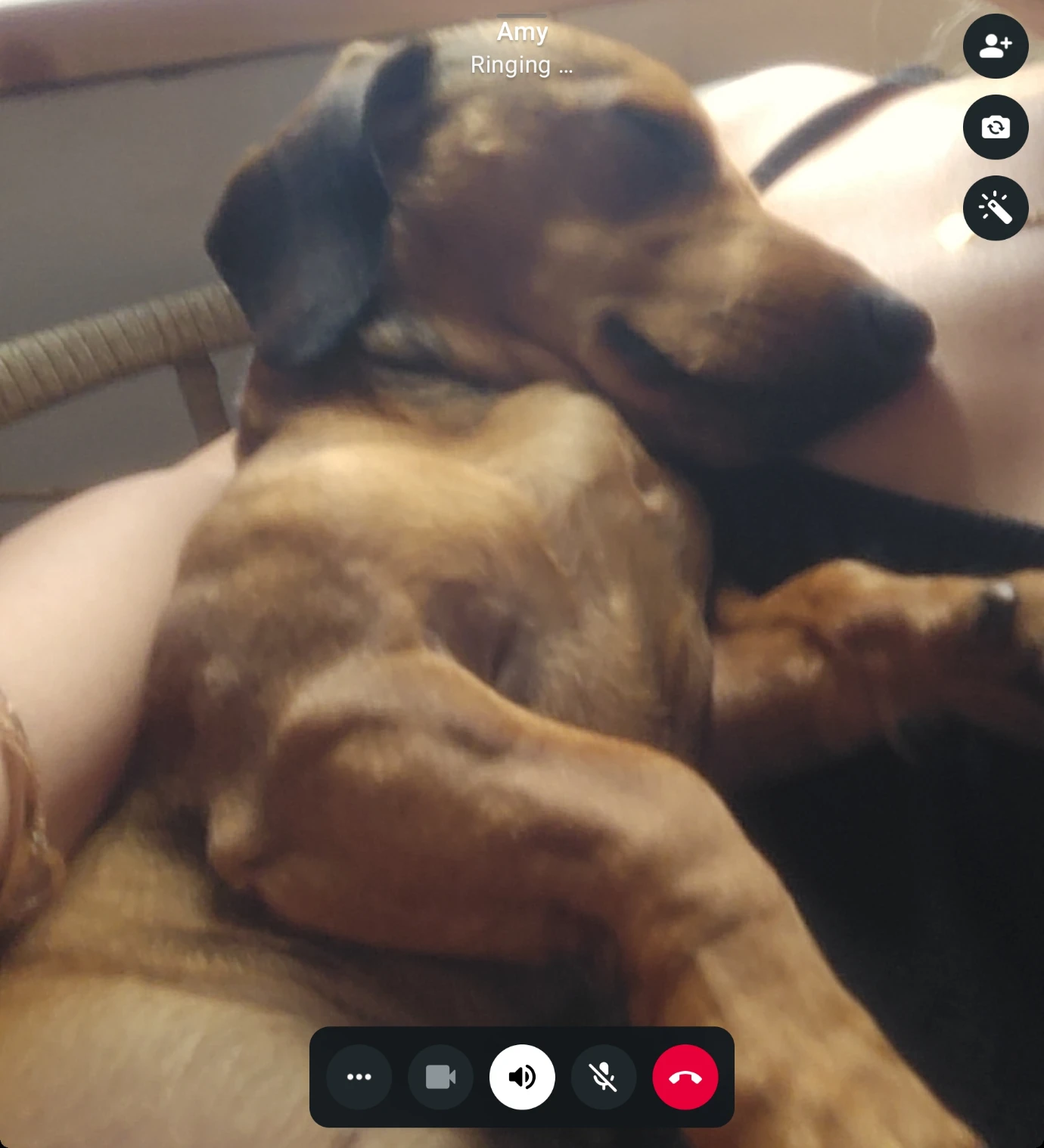Viewport: 1044px width, 1148px height.
Task: Toggle the microphone mute button
Action: [603, 1076]
